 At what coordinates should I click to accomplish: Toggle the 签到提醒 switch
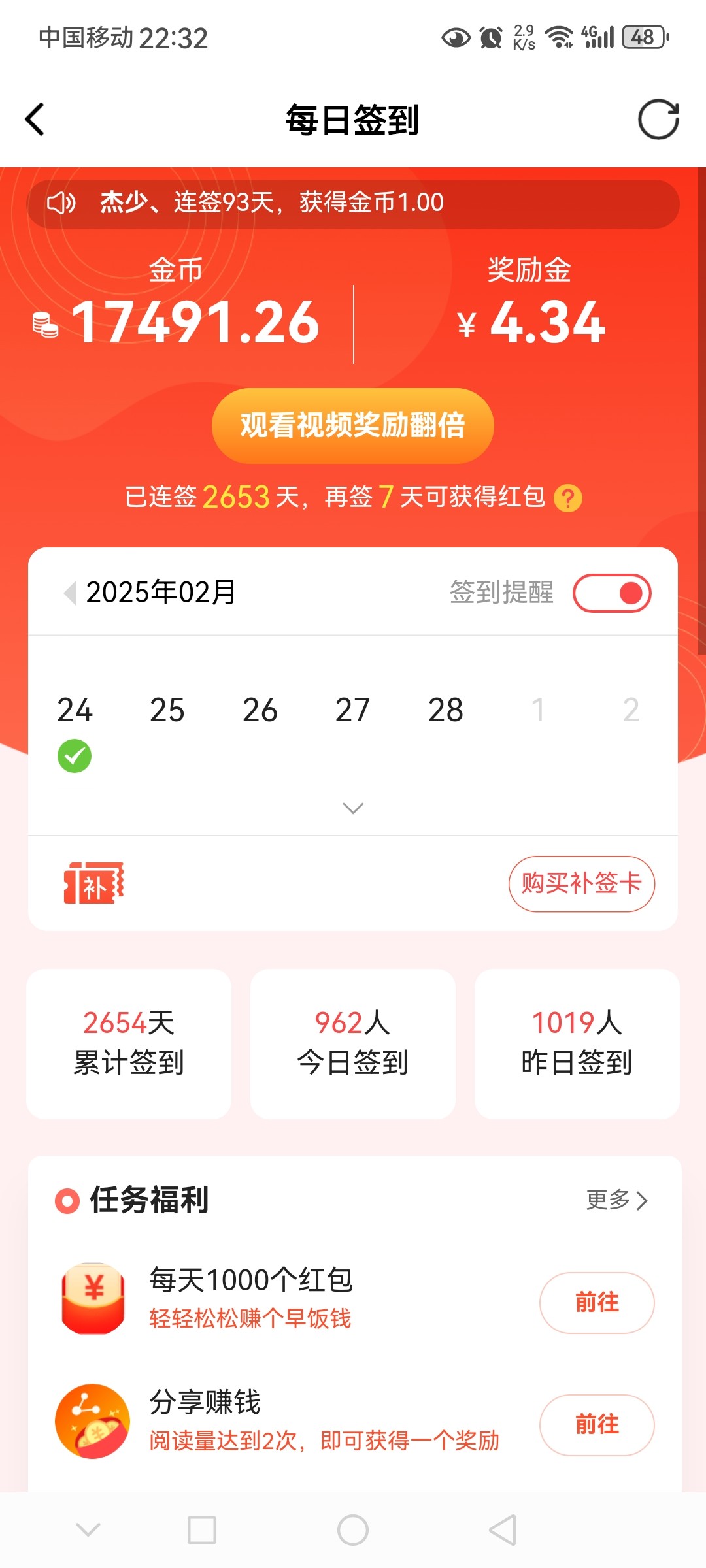[x=612, y=593]
